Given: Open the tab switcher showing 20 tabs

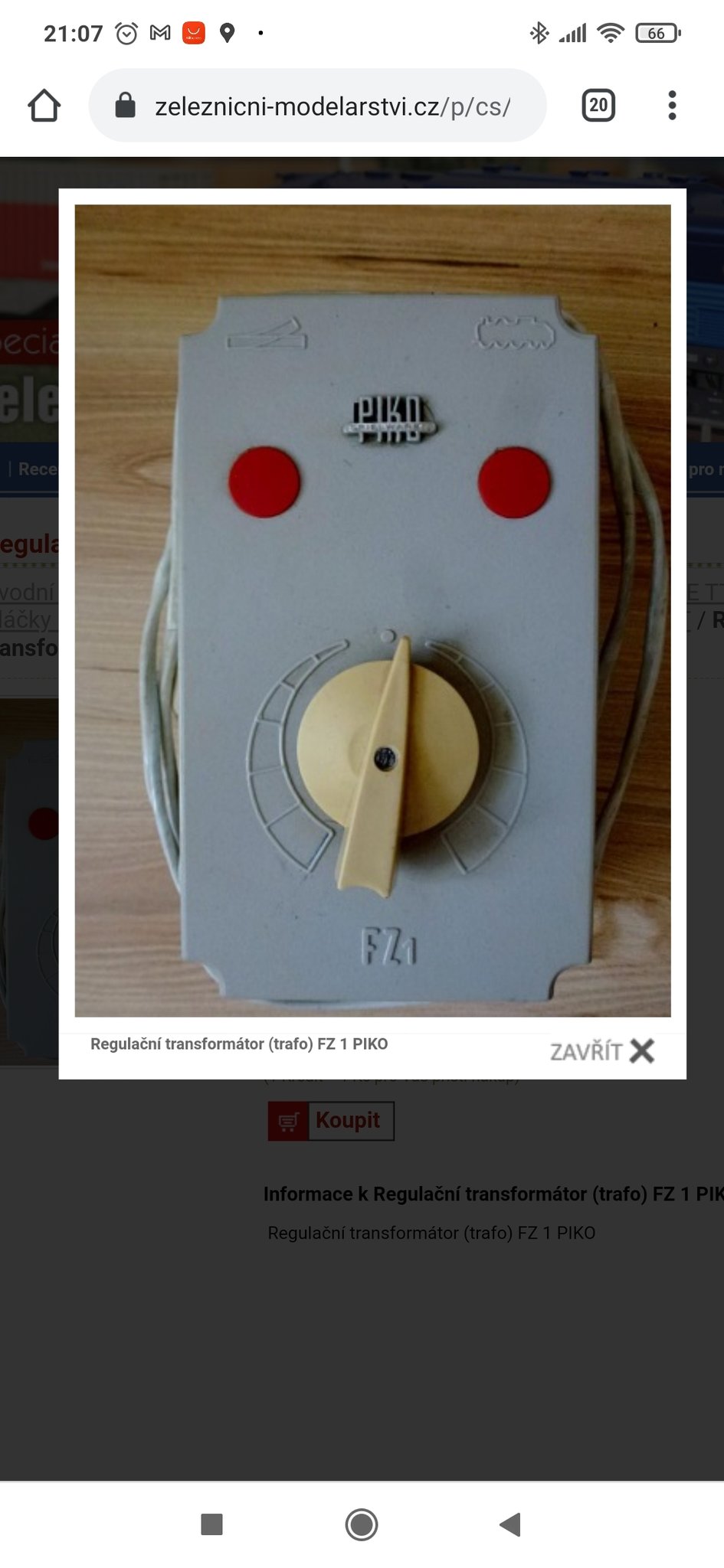Looking at the screenshot, I should 598,106.
